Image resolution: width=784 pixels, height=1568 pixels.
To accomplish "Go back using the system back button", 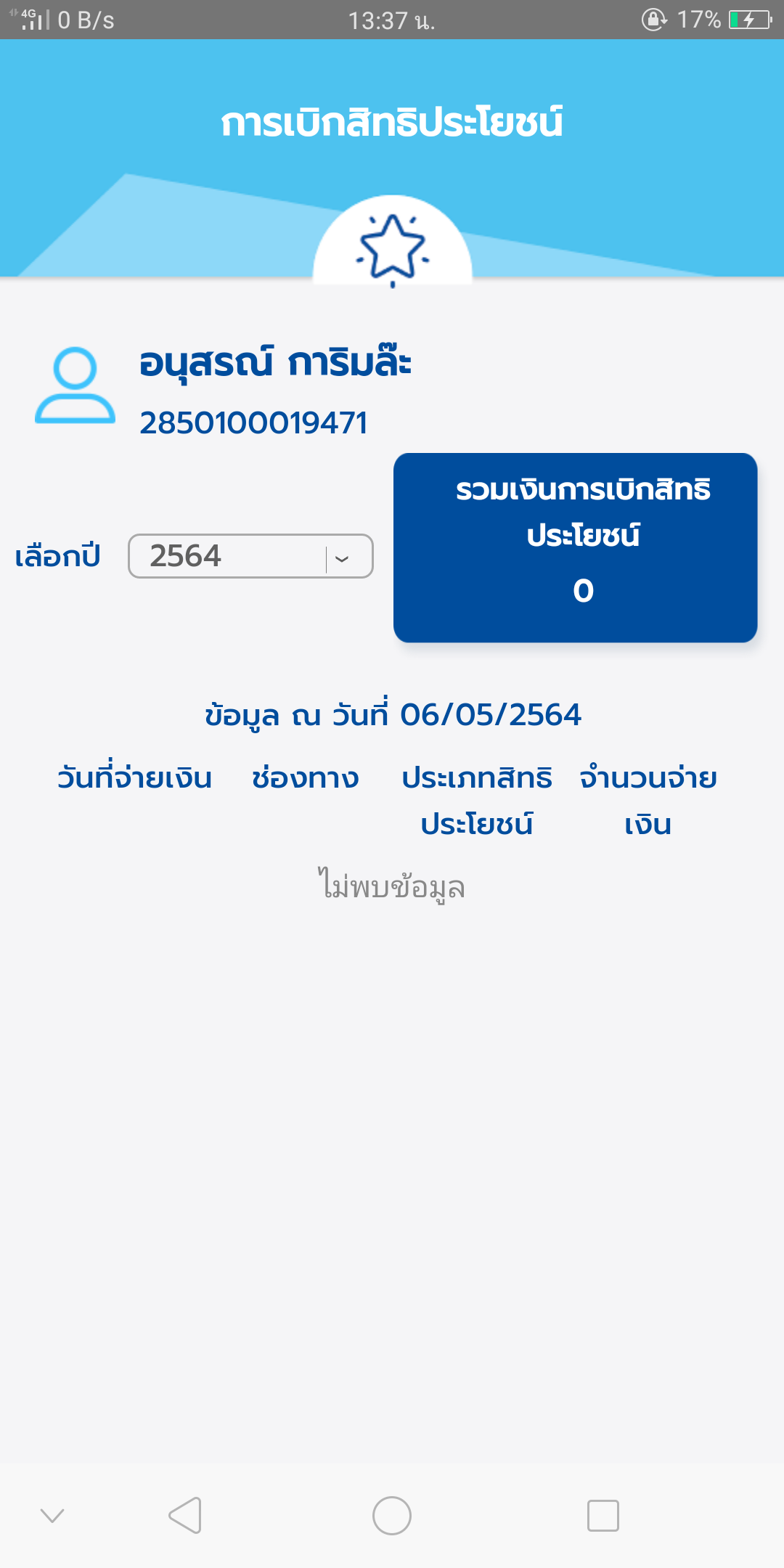I will click(x=185, y=1516).
